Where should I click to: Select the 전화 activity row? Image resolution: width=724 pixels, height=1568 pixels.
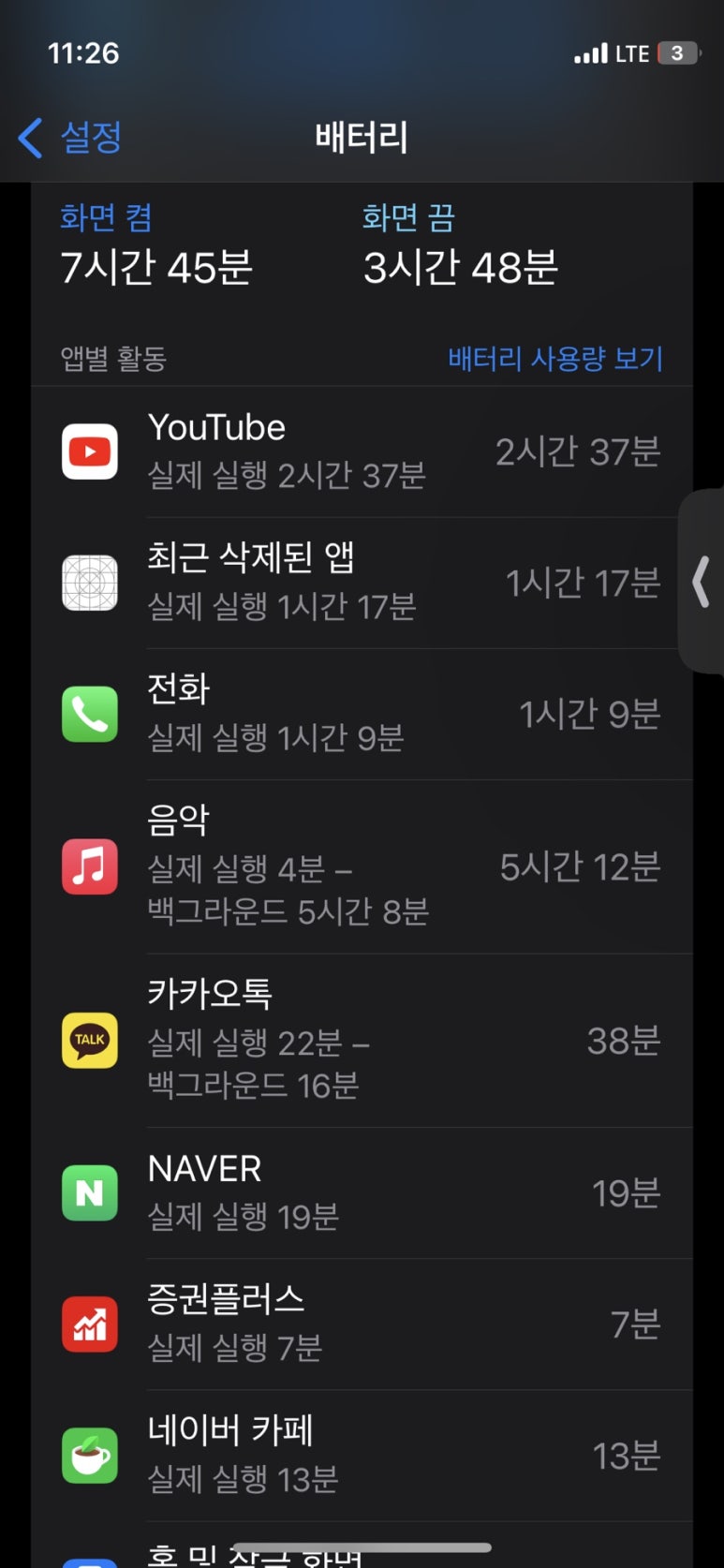[362, 714]
